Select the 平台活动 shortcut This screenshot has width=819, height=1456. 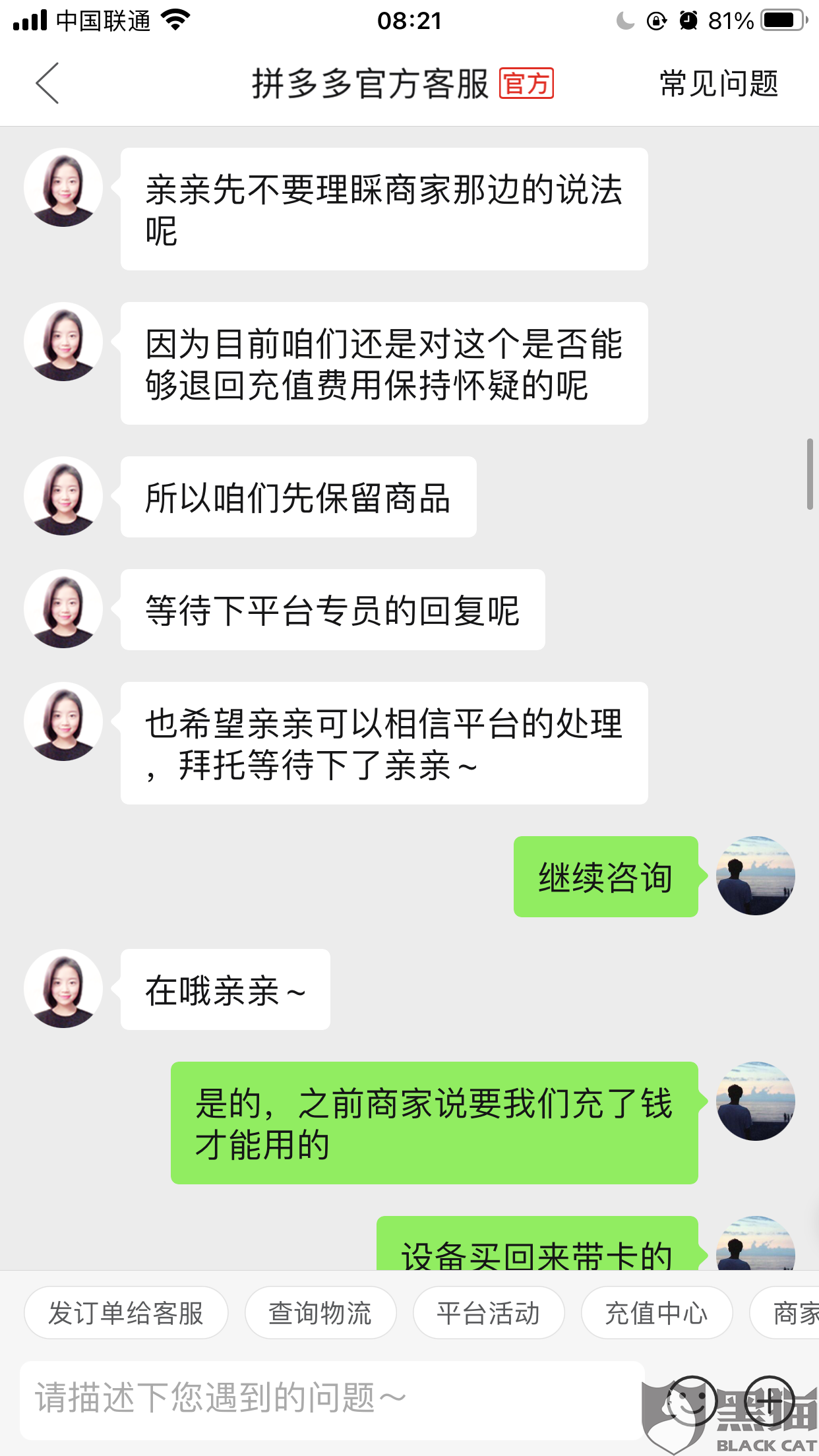(x=489, y=1312)
